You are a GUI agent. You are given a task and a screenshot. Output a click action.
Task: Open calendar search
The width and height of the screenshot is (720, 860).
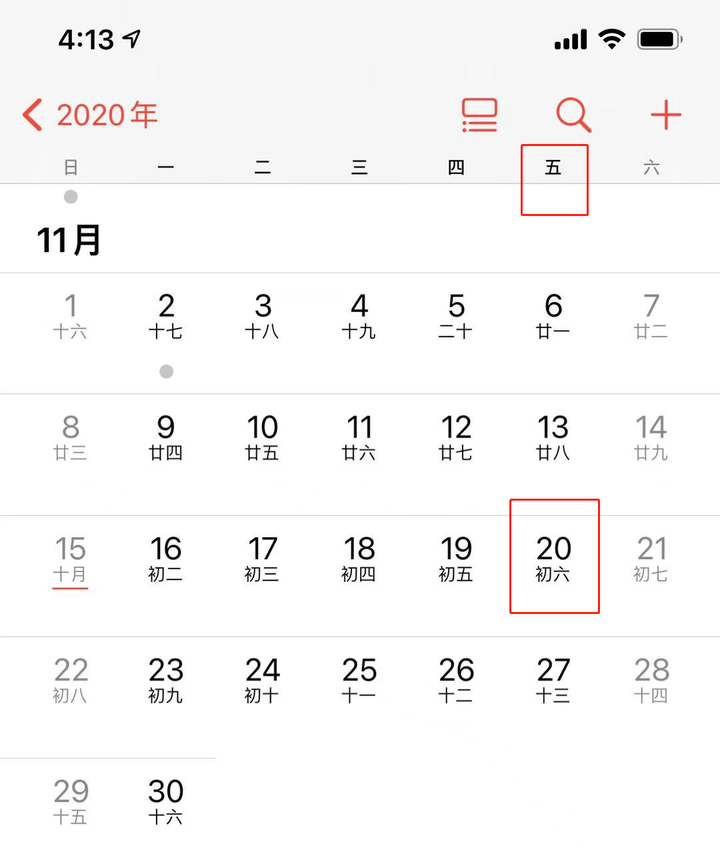(x=573, y=115)
